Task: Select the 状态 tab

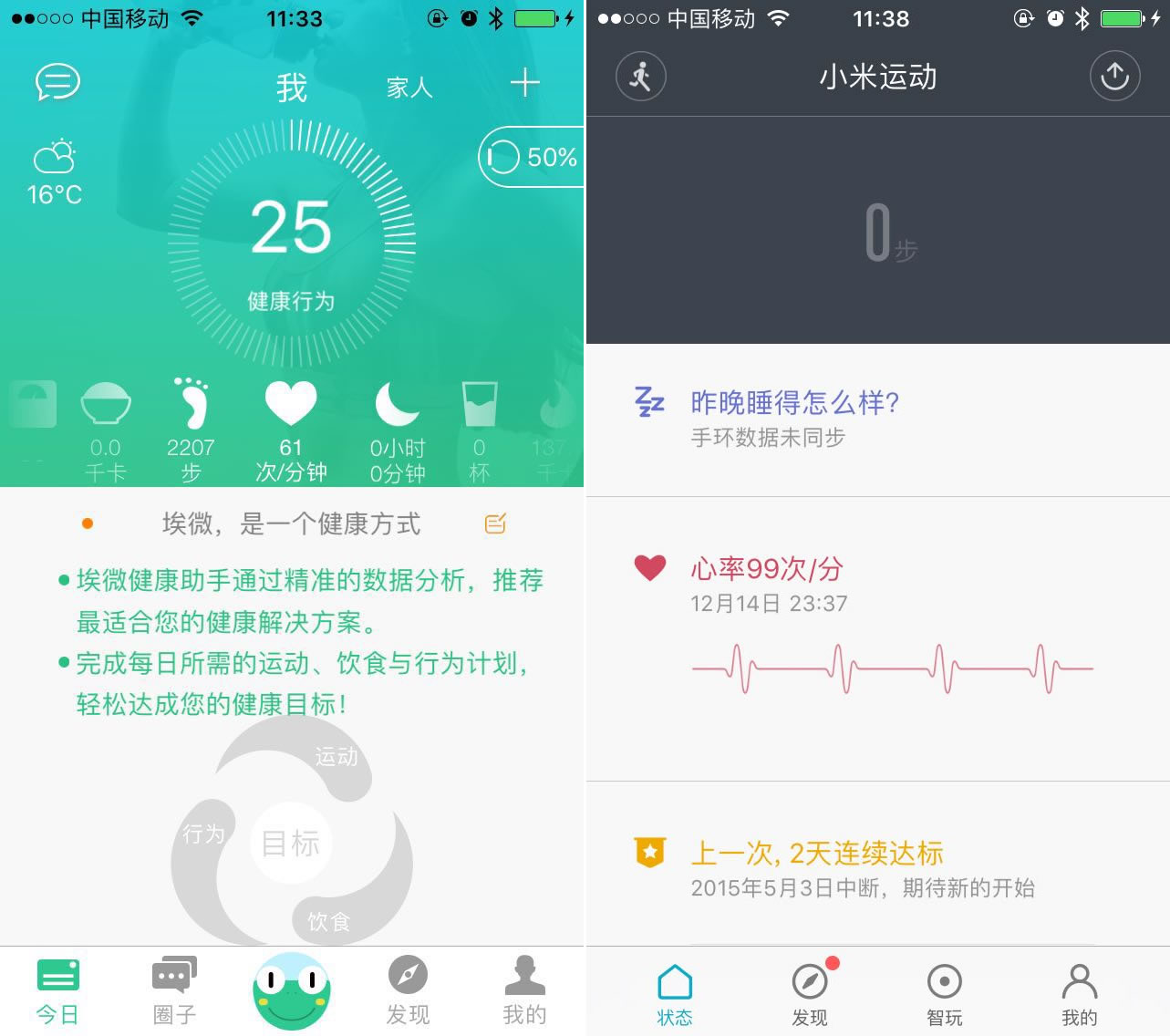Action: (675, 994)
